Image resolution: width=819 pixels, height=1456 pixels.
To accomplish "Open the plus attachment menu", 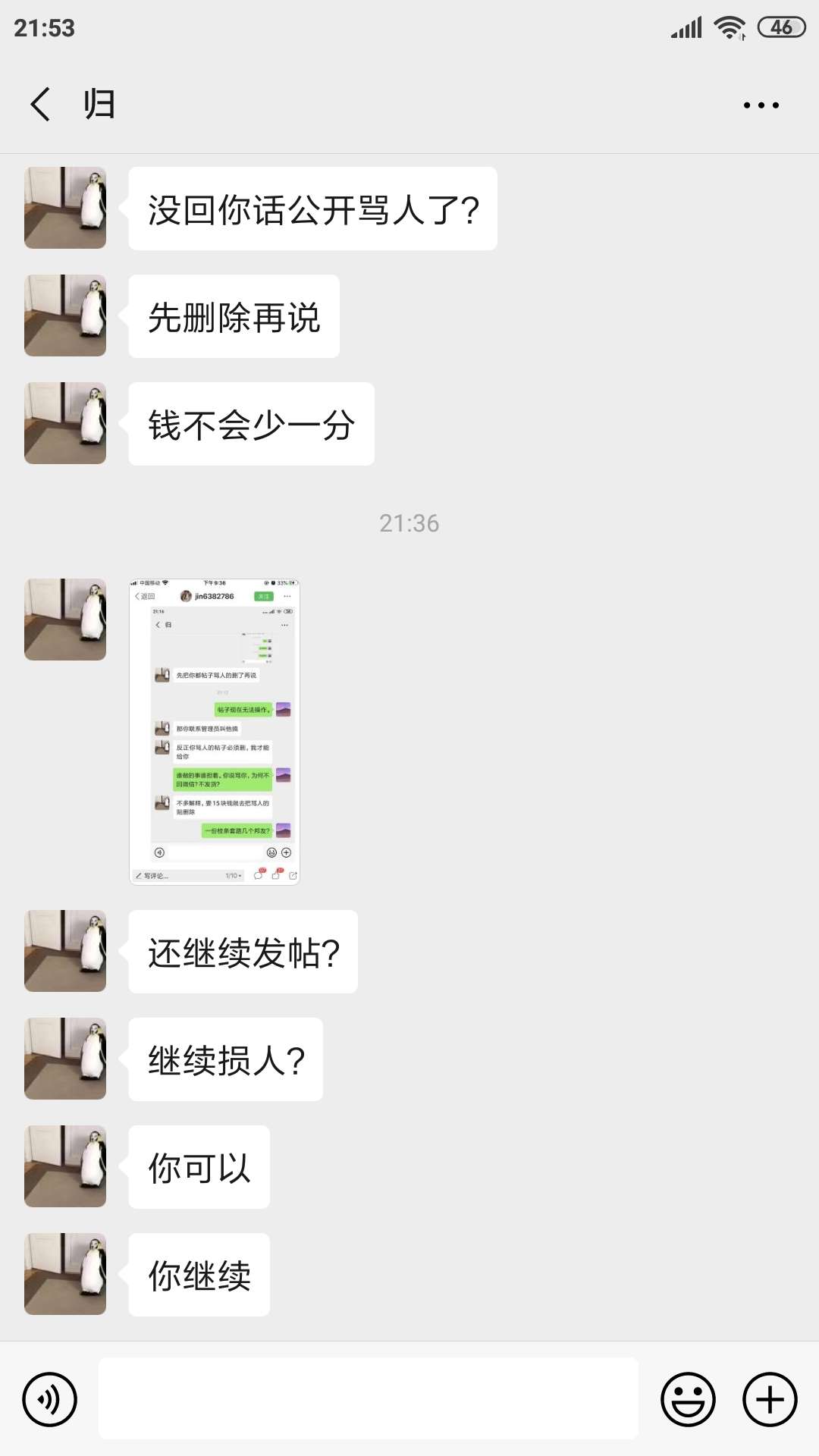I will (770, 1399).
